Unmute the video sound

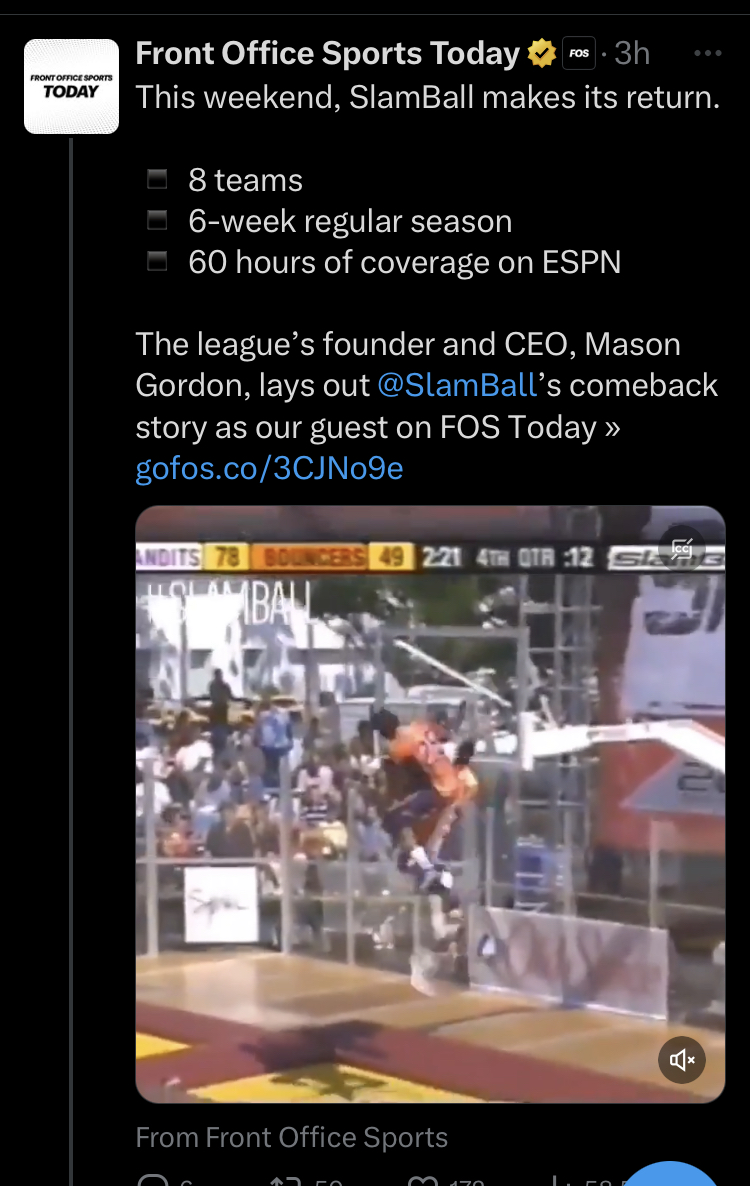click(682, 1059)
